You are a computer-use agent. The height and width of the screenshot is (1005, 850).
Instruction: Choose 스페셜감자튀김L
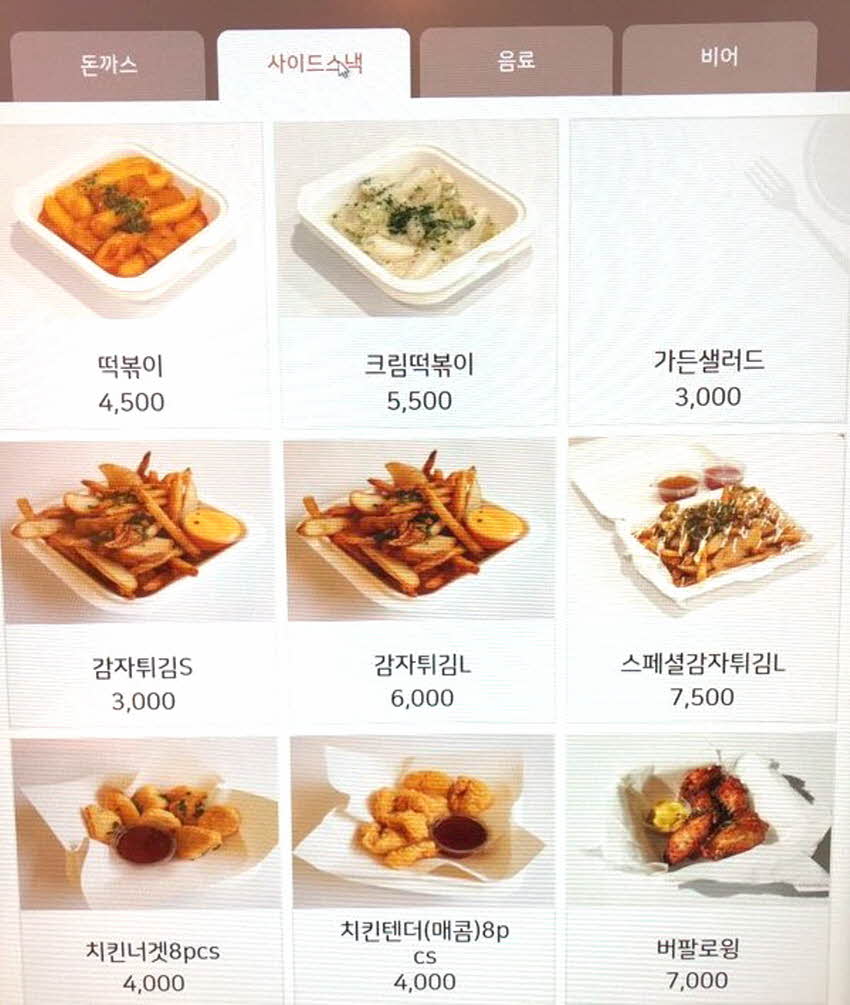point(703,580)
